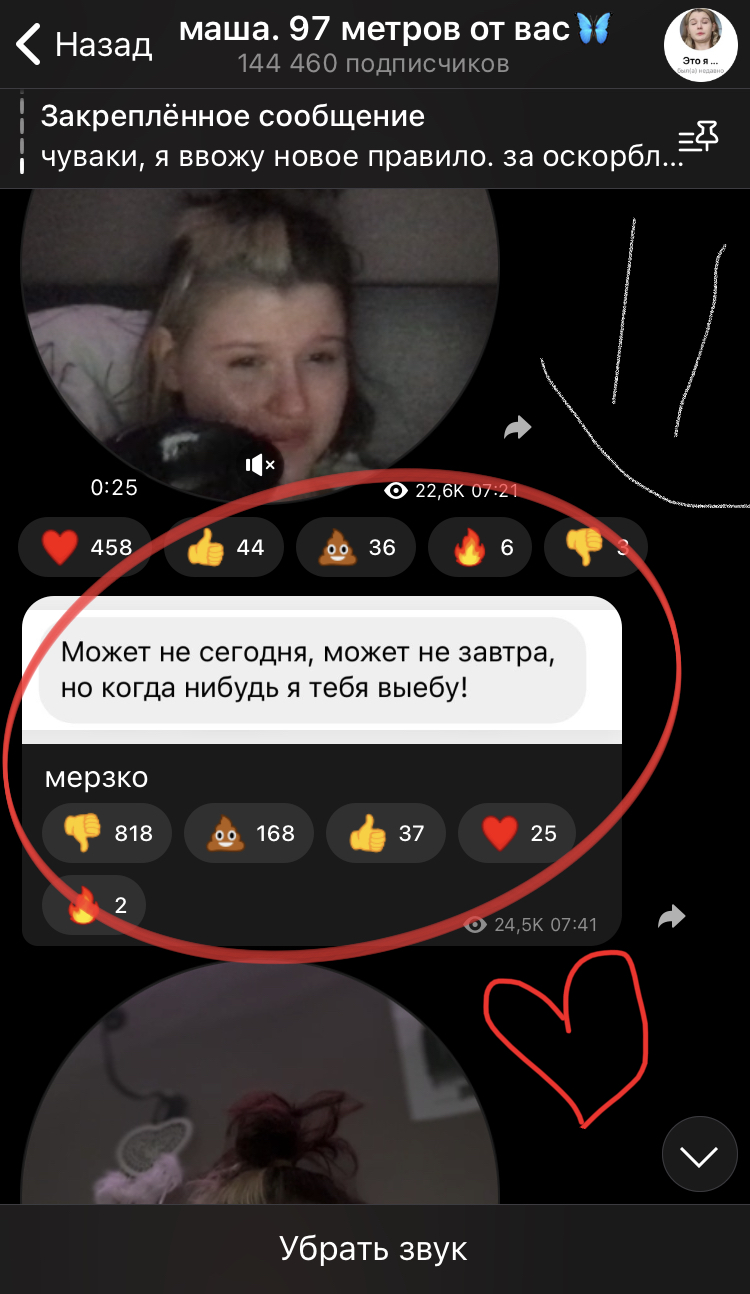Screen dimensions: 750x1294
Task: Add thumbs-down reaction showing 818
Action: (107, 832)
